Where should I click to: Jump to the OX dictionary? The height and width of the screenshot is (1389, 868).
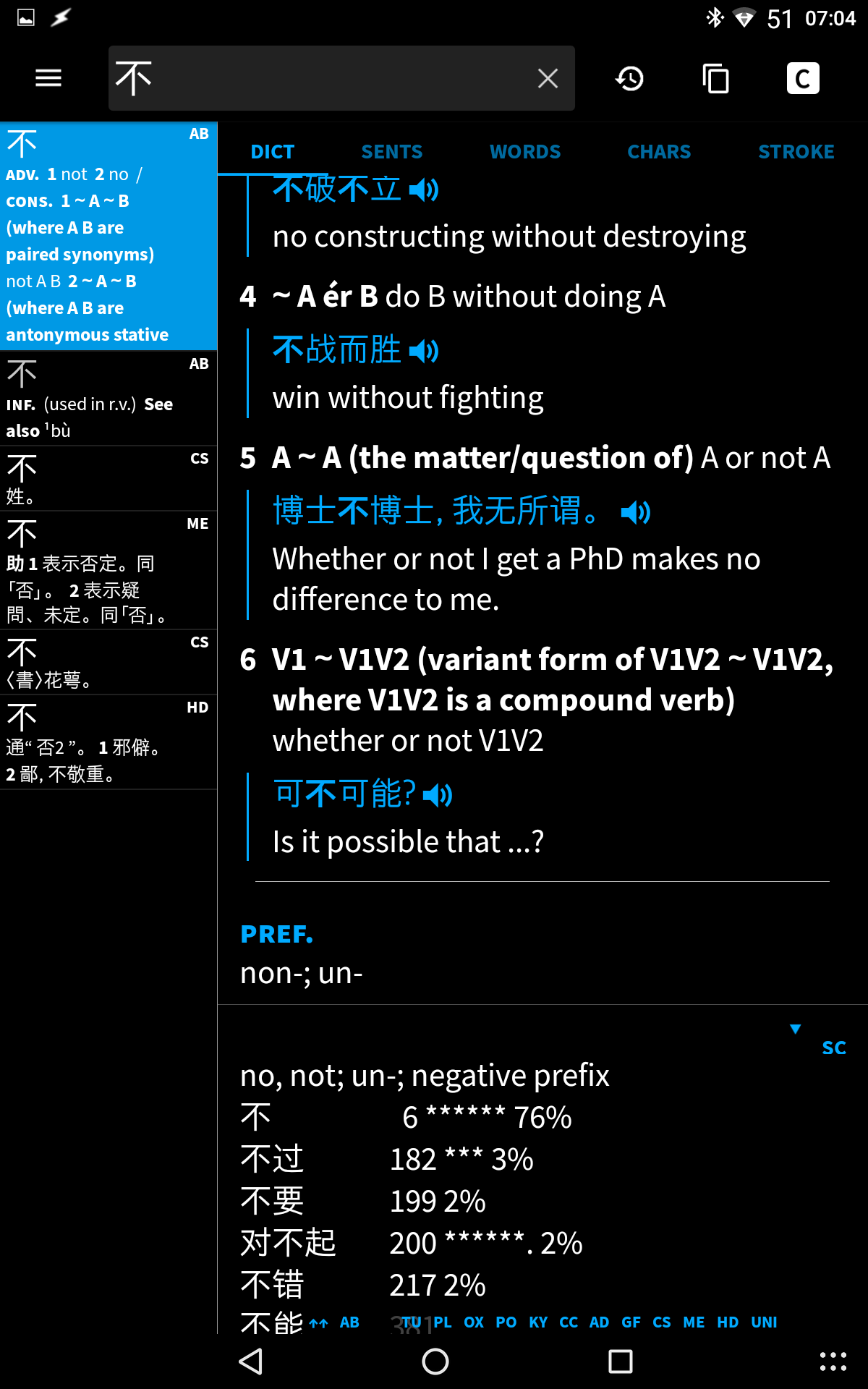coord(474,1322)
